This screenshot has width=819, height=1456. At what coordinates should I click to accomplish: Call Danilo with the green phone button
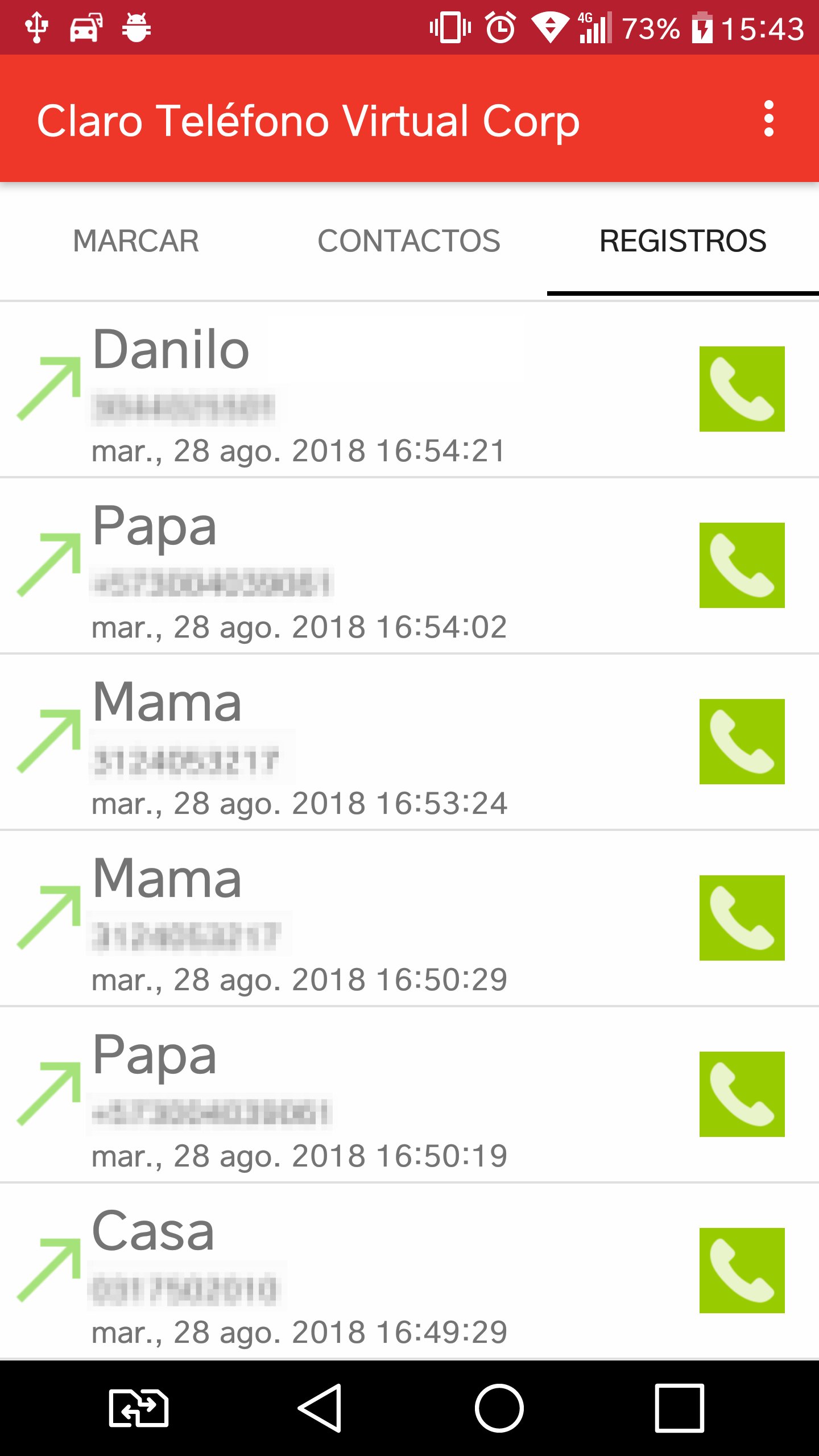click(742, 389)
